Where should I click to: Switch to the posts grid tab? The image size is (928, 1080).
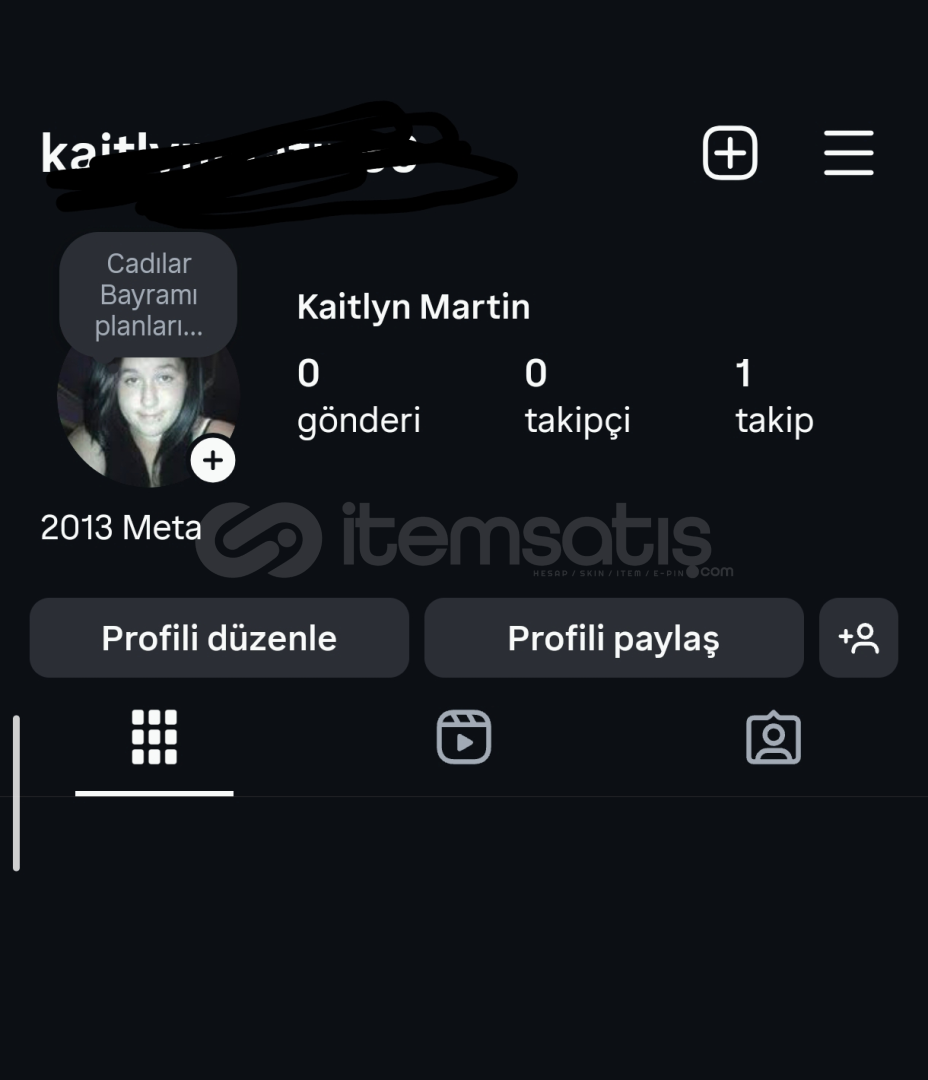[x=154, y=738]
